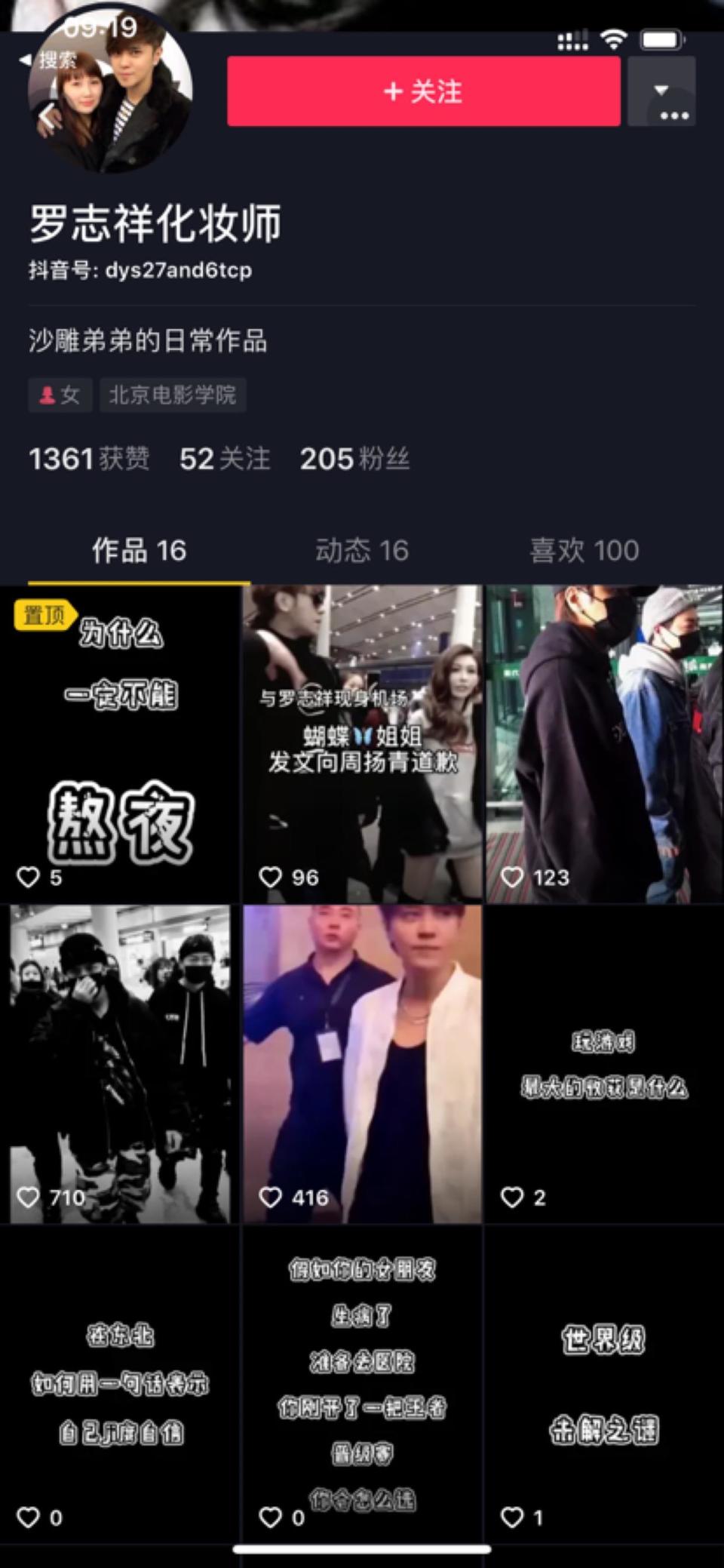Follow this user with the 关注 button

pyautogui.click(x=423, y=91)
